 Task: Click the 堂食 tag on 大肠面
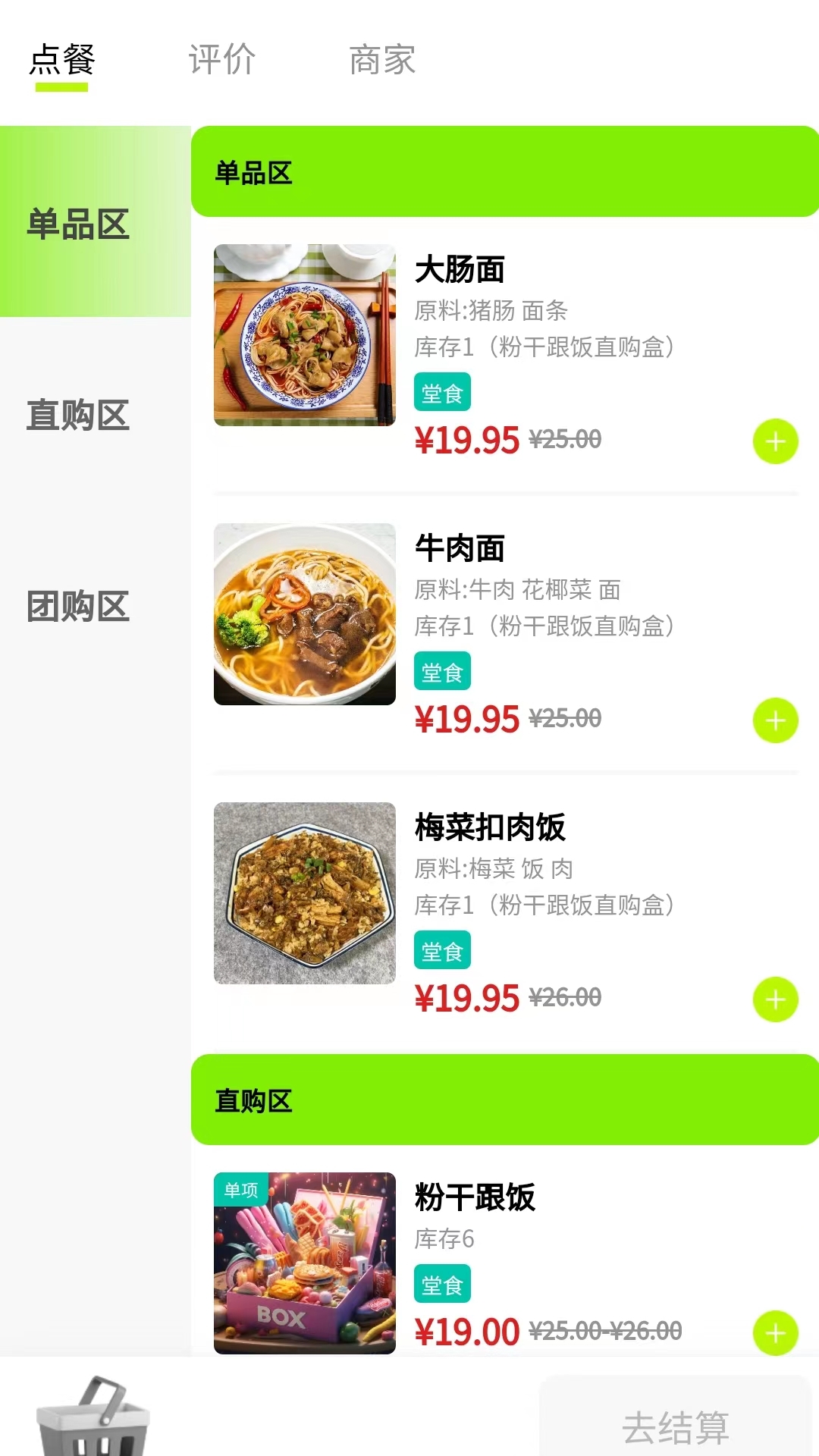(x=442, y=393)
